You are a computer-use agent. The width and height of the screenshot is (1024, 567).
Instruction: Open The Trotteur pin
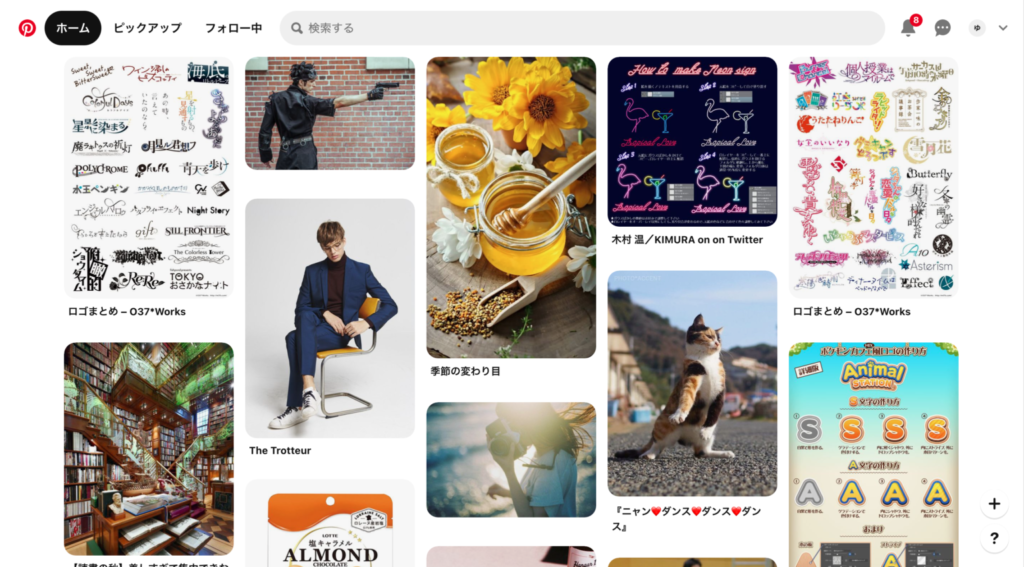(x=330, y=318)
